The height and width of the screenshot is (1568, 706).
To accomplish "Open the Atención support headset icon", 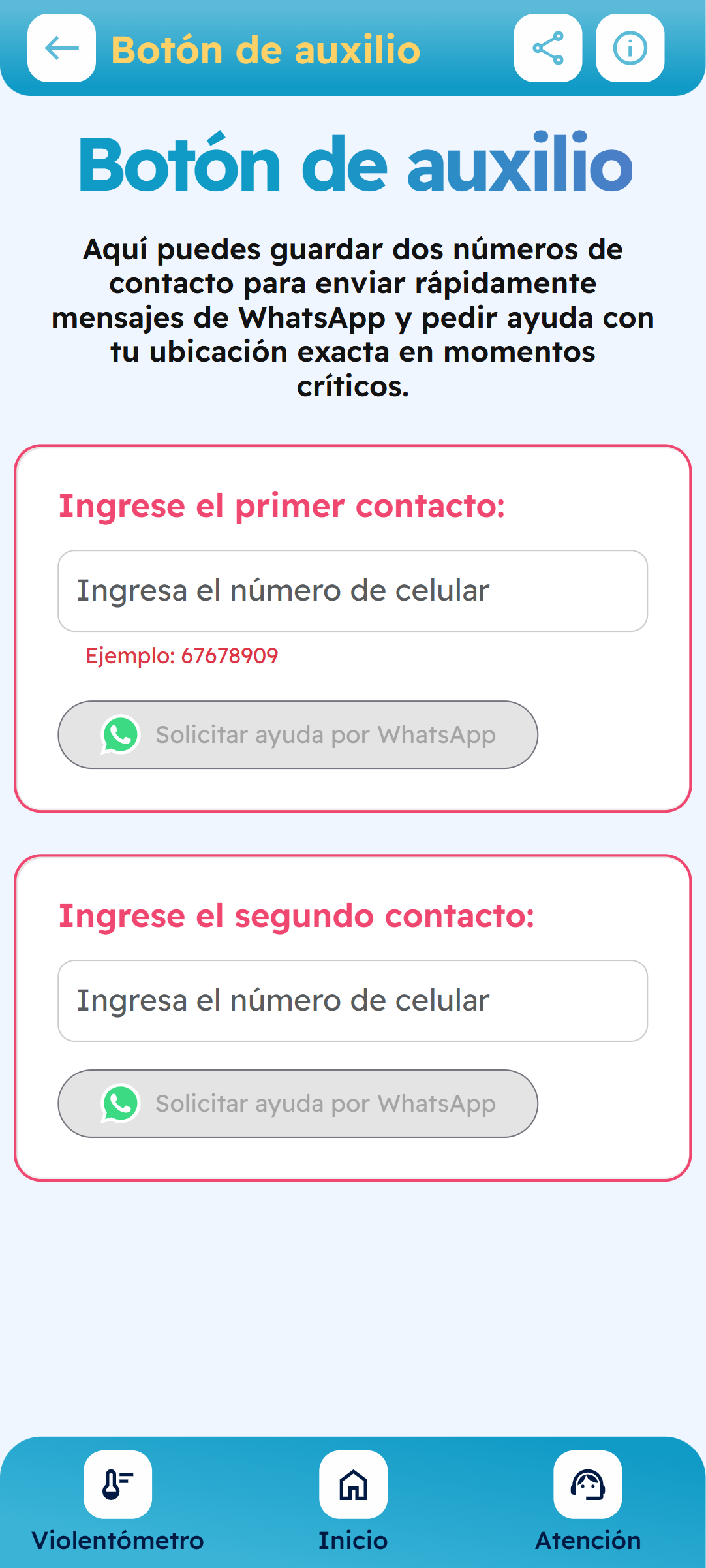I will pyautogui.click(x=587, y=1485).
